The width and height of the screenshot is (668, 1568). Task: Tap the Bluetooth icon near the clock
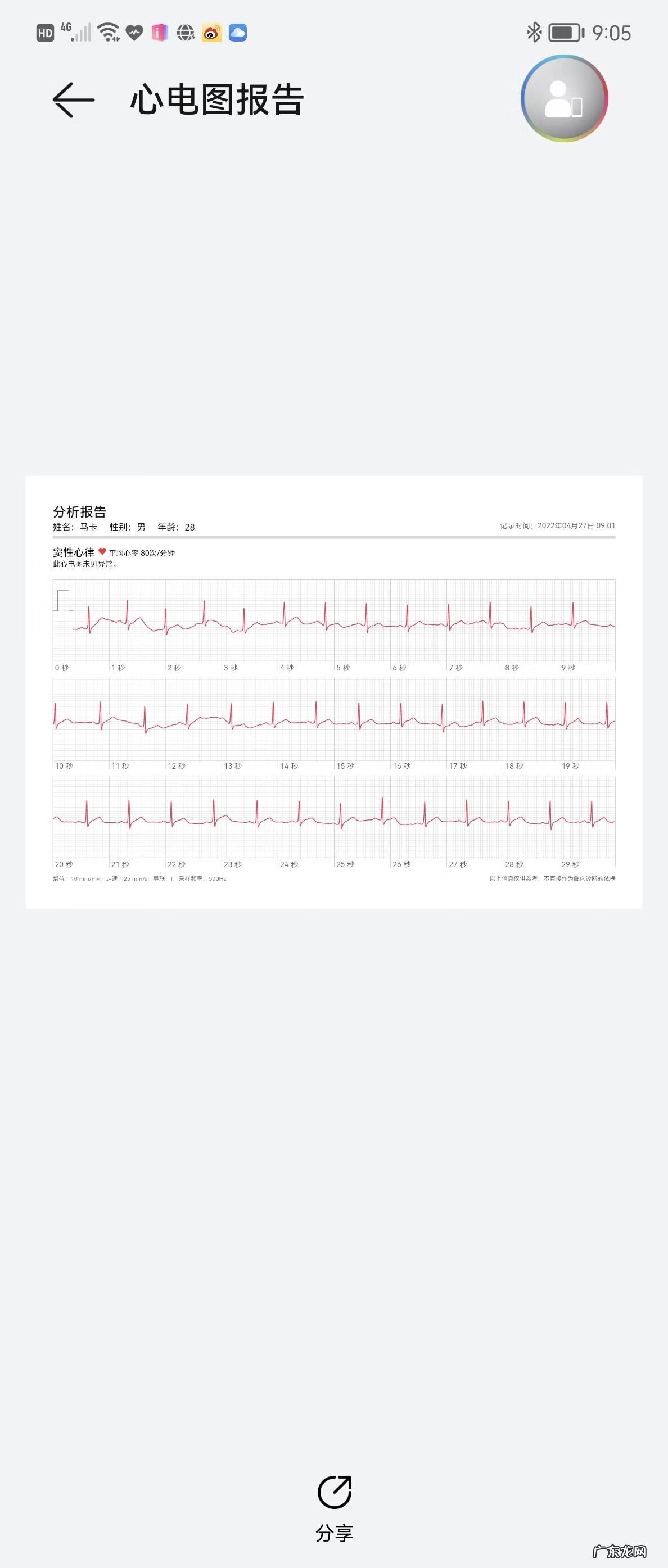pyautogui.click(x=535, y=34)
